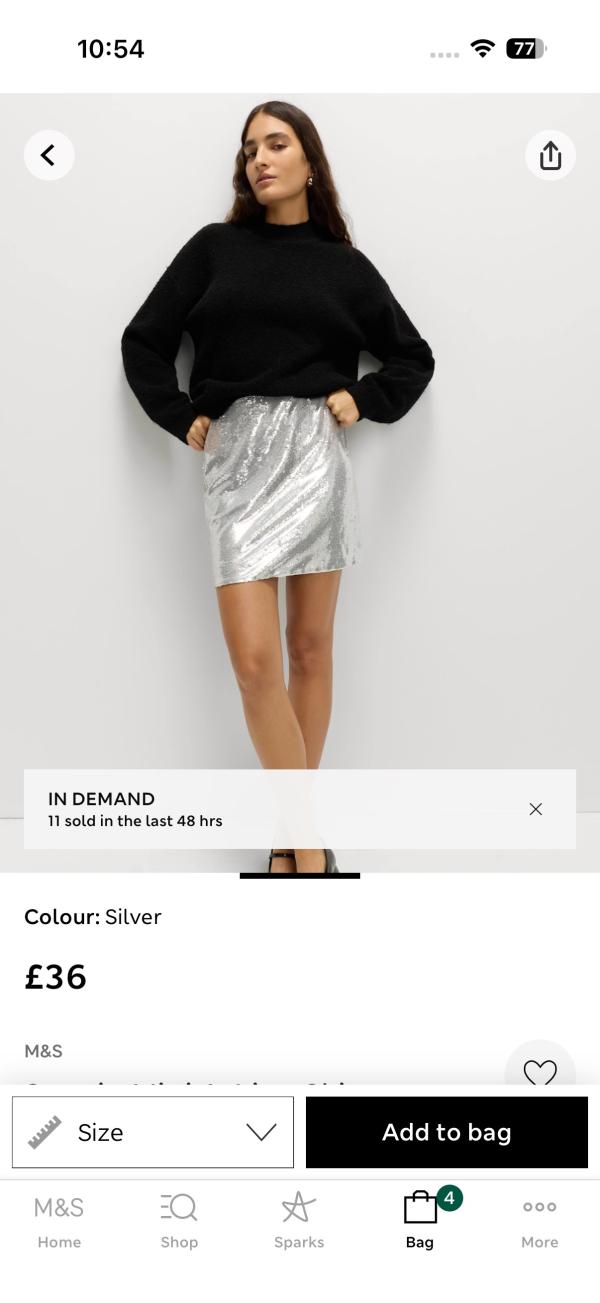Save item with the heart icon
The image size is (600, 1303).
pos(540,1070)
